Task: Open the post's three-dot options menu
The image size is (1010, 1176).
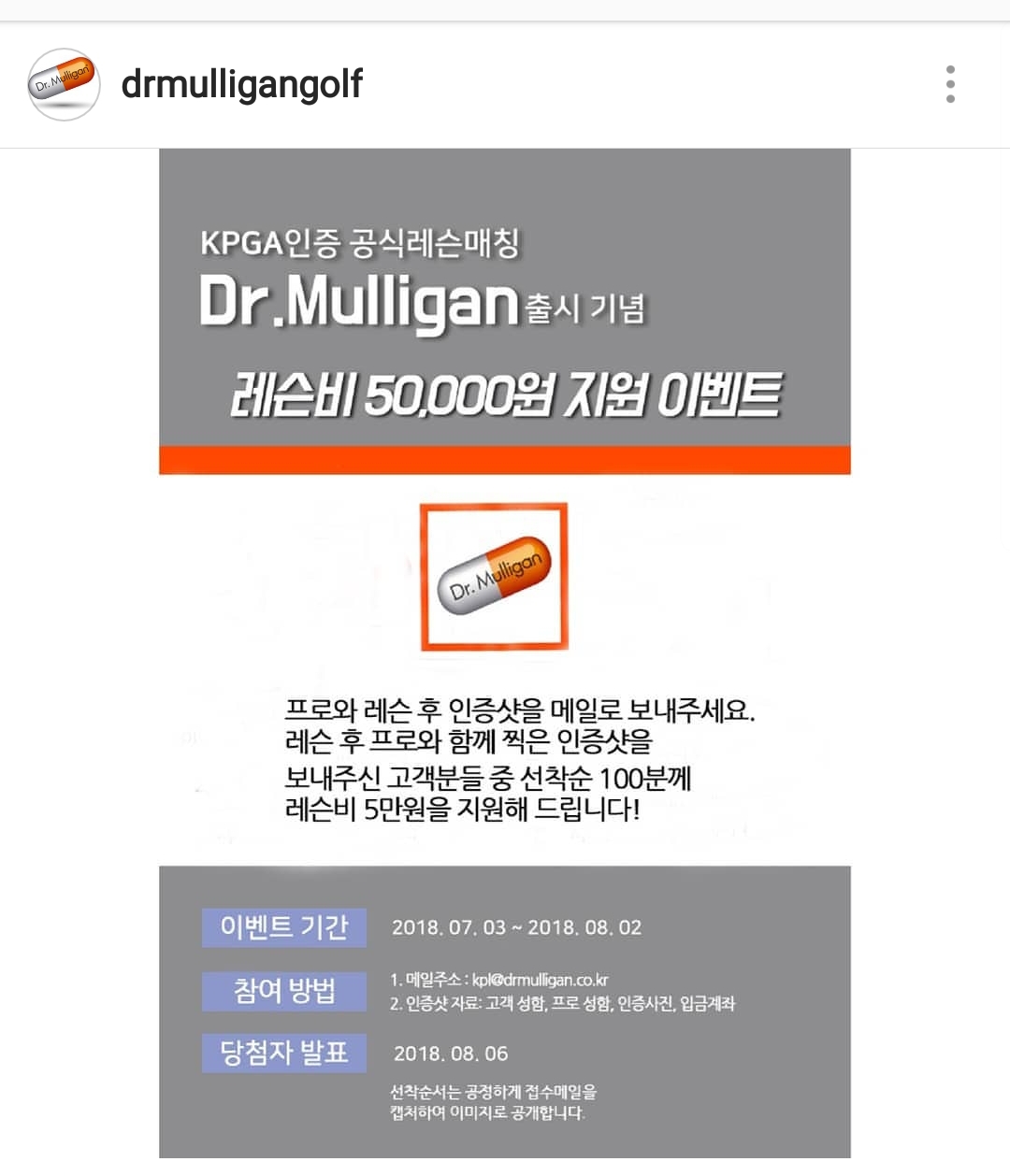Action: 950,84
